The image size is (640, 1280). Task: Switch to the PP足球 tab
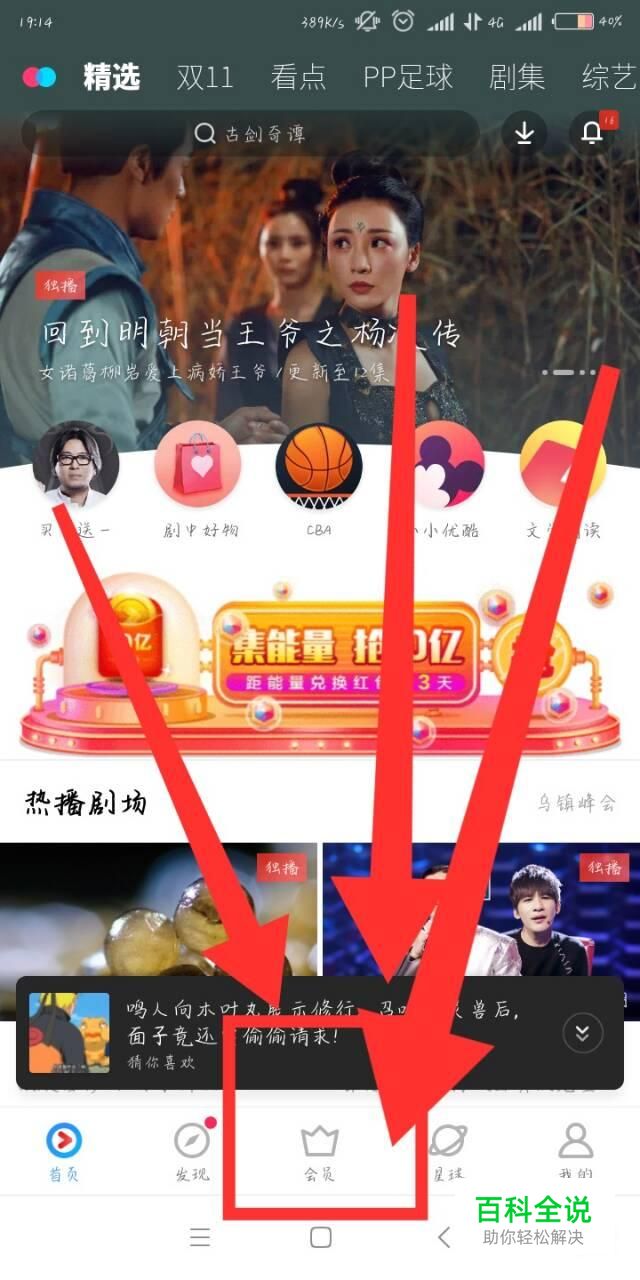407,77
